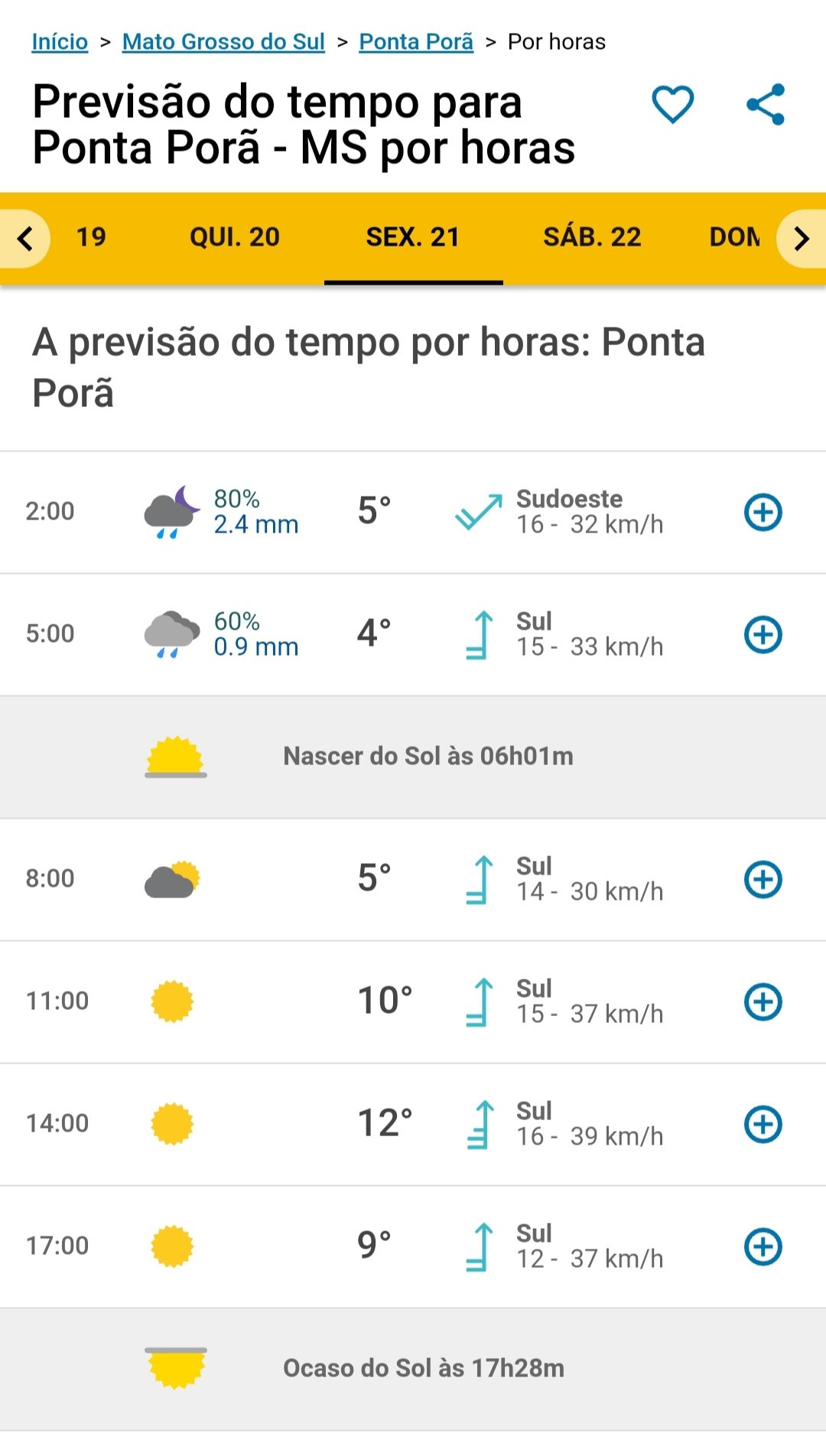Switch to the QUI. 20 day tab
The image size is (826, 1456).
[x=235, y=237]
